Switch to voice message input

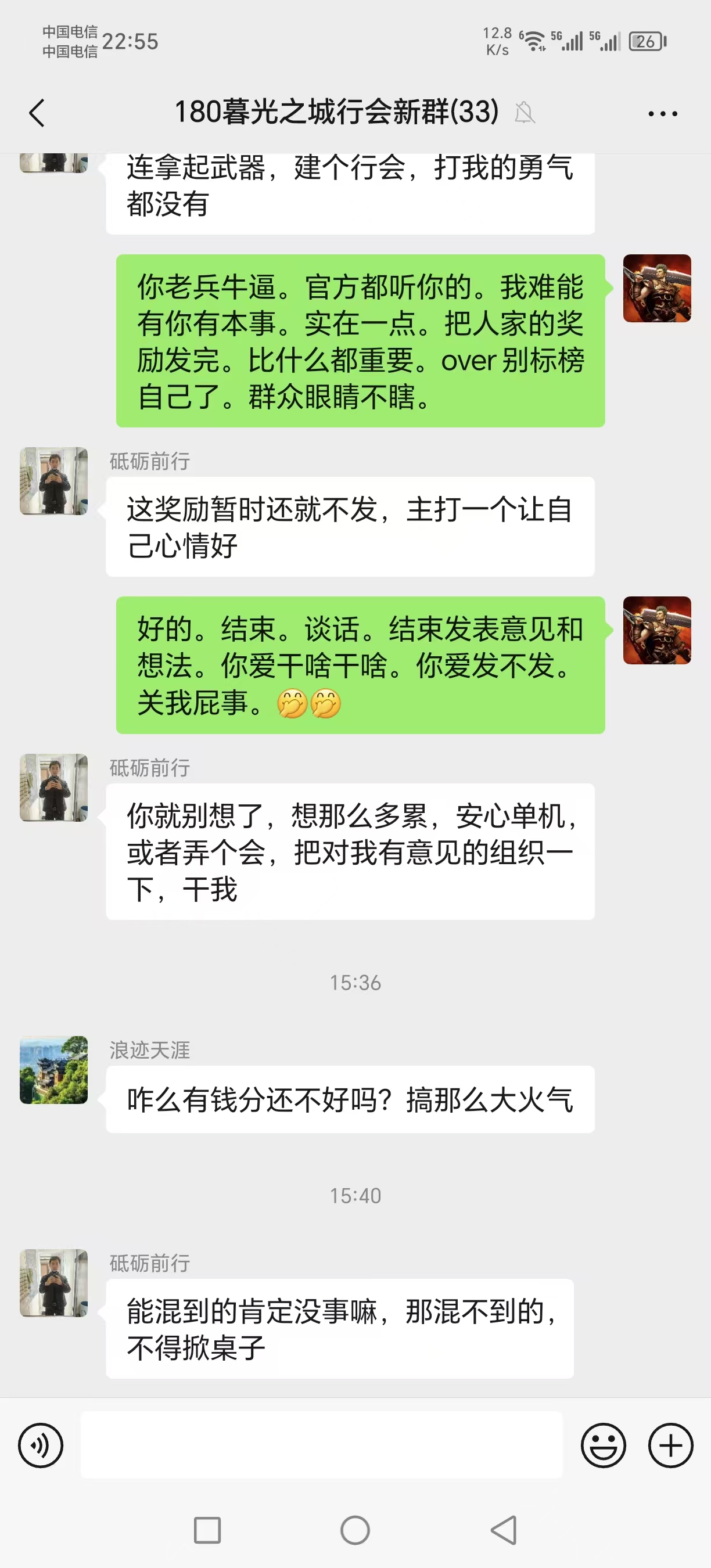[41, 1445]
